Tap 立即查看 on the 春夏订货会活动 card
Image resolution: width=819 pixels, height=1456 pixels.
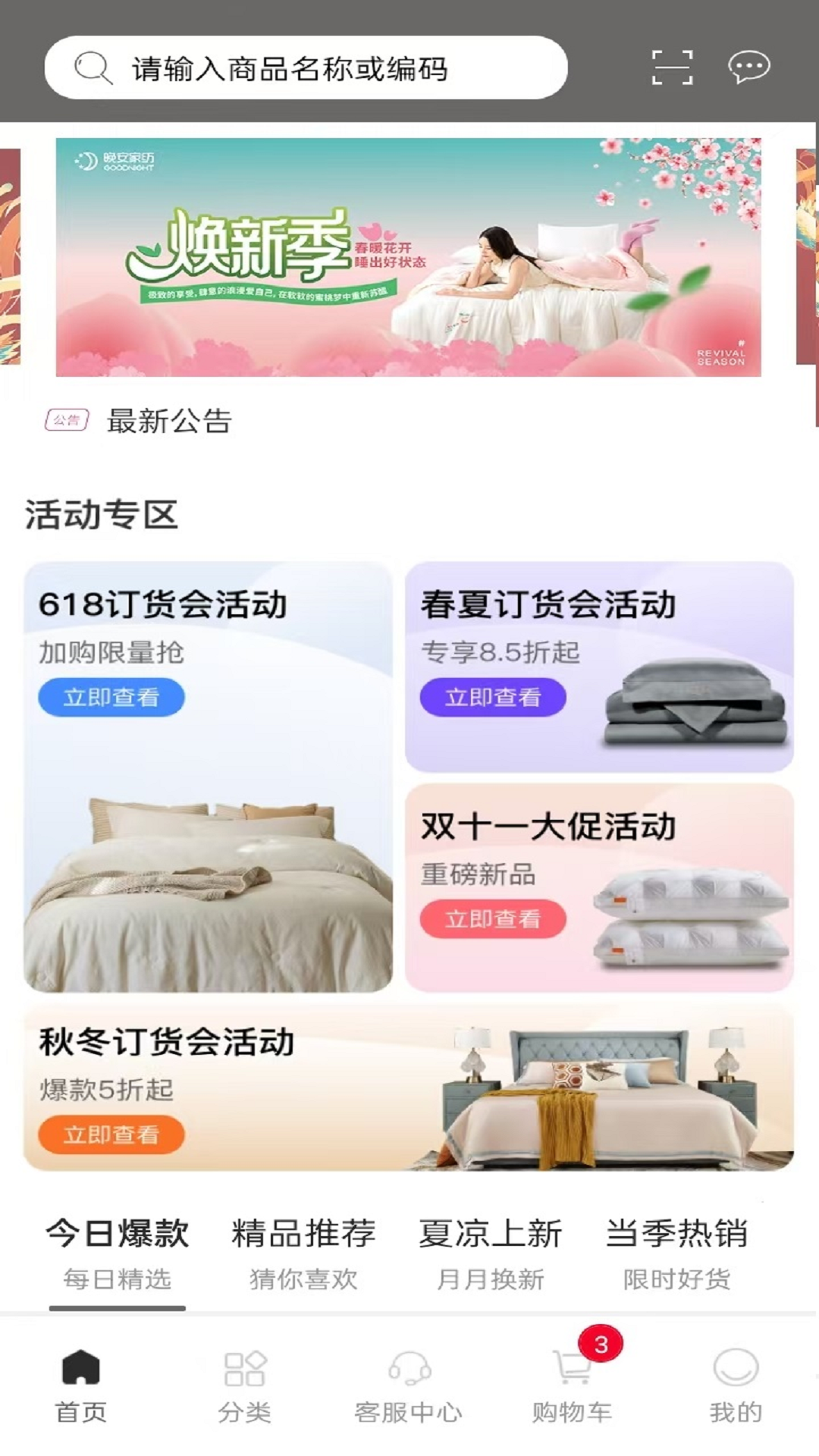[x=494, y=698]
